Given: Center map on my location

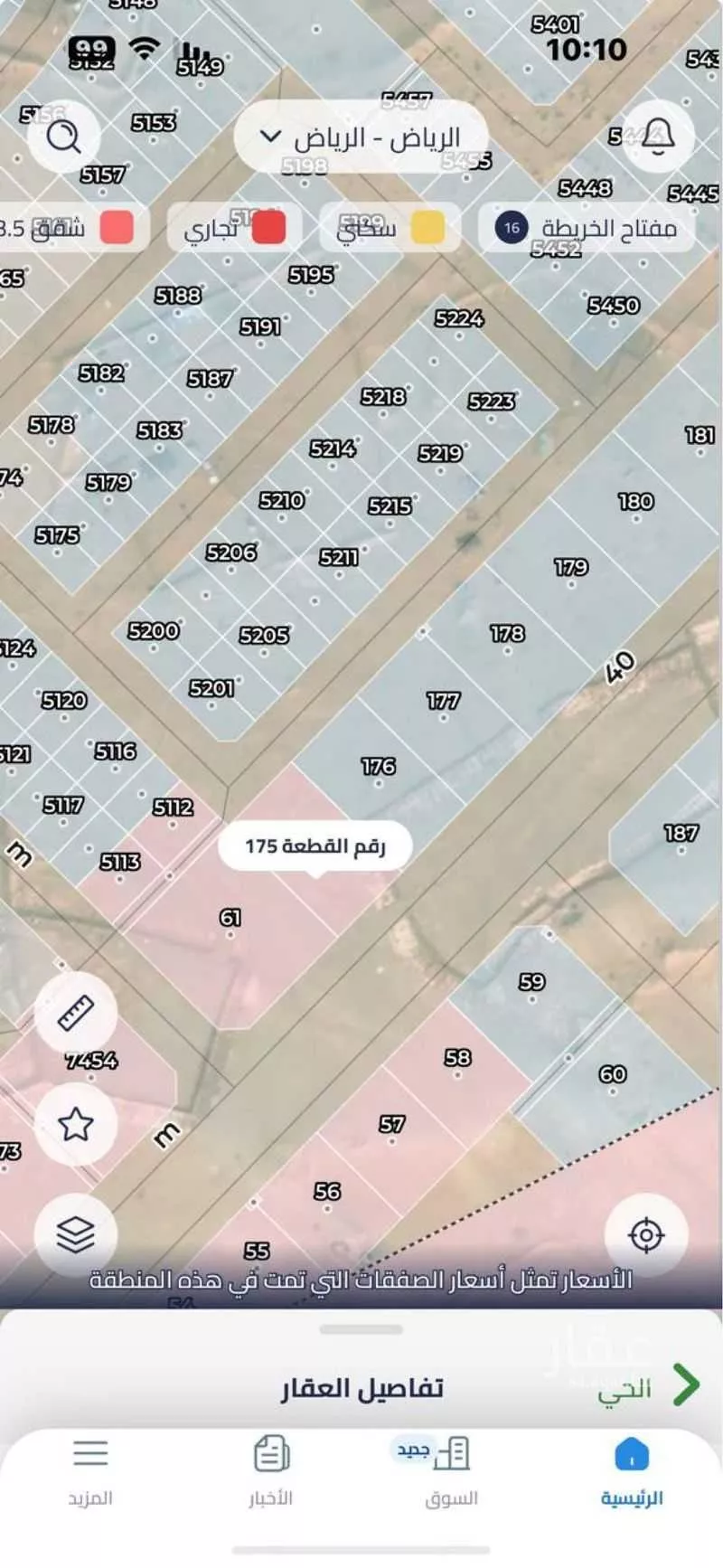Looking at the screenshot, I should click(647, 1234).
